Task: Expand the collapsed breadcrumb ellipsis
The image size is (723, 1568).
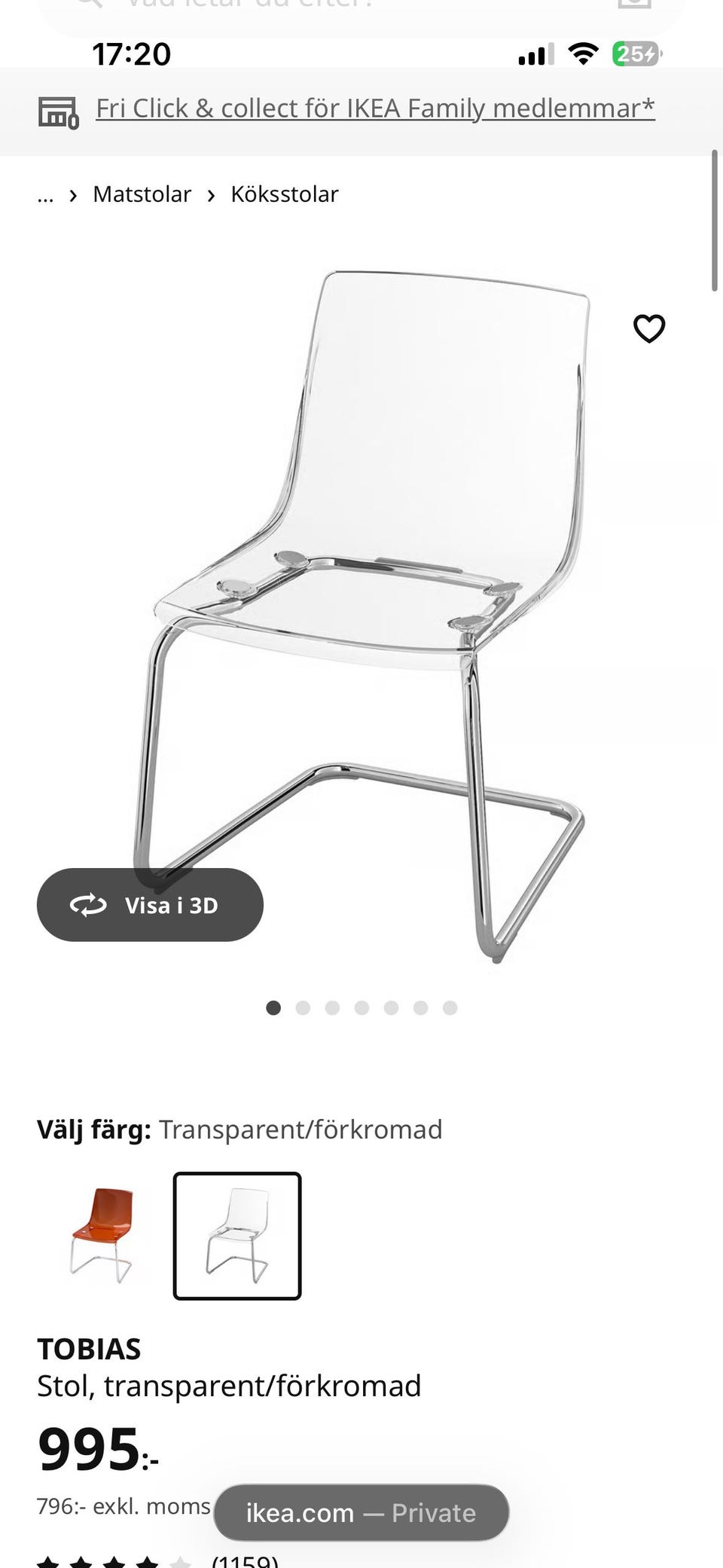Action: [45, 196]
